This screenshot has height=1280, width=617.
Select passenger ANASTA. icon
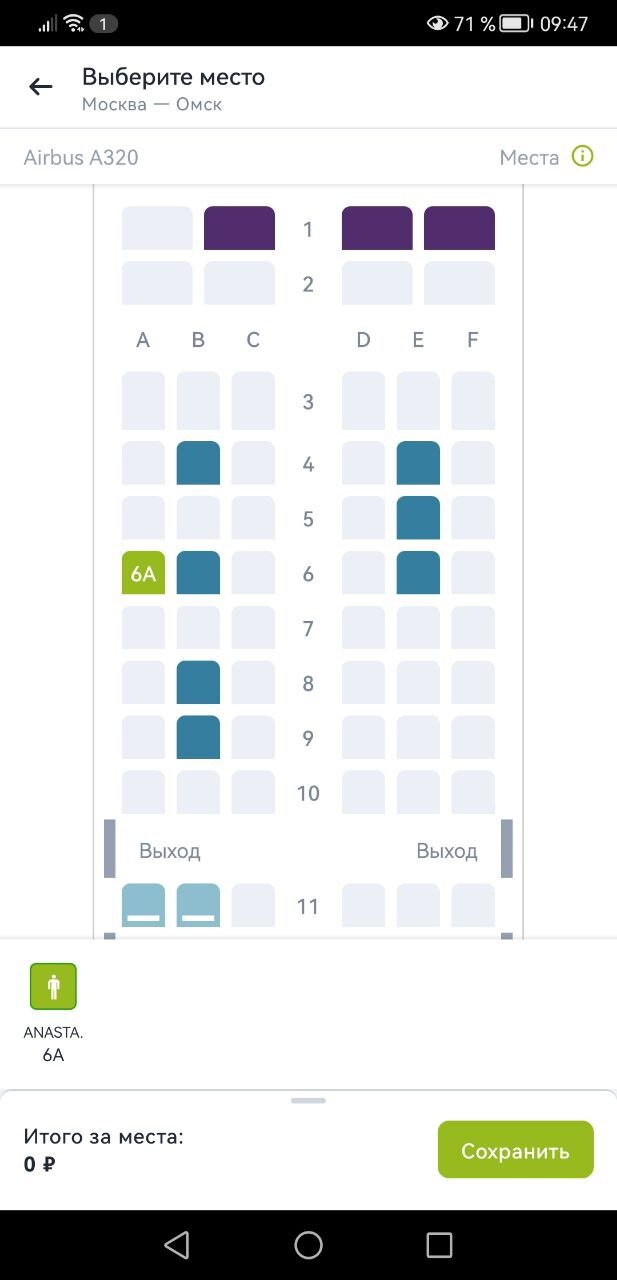(53, 986)
